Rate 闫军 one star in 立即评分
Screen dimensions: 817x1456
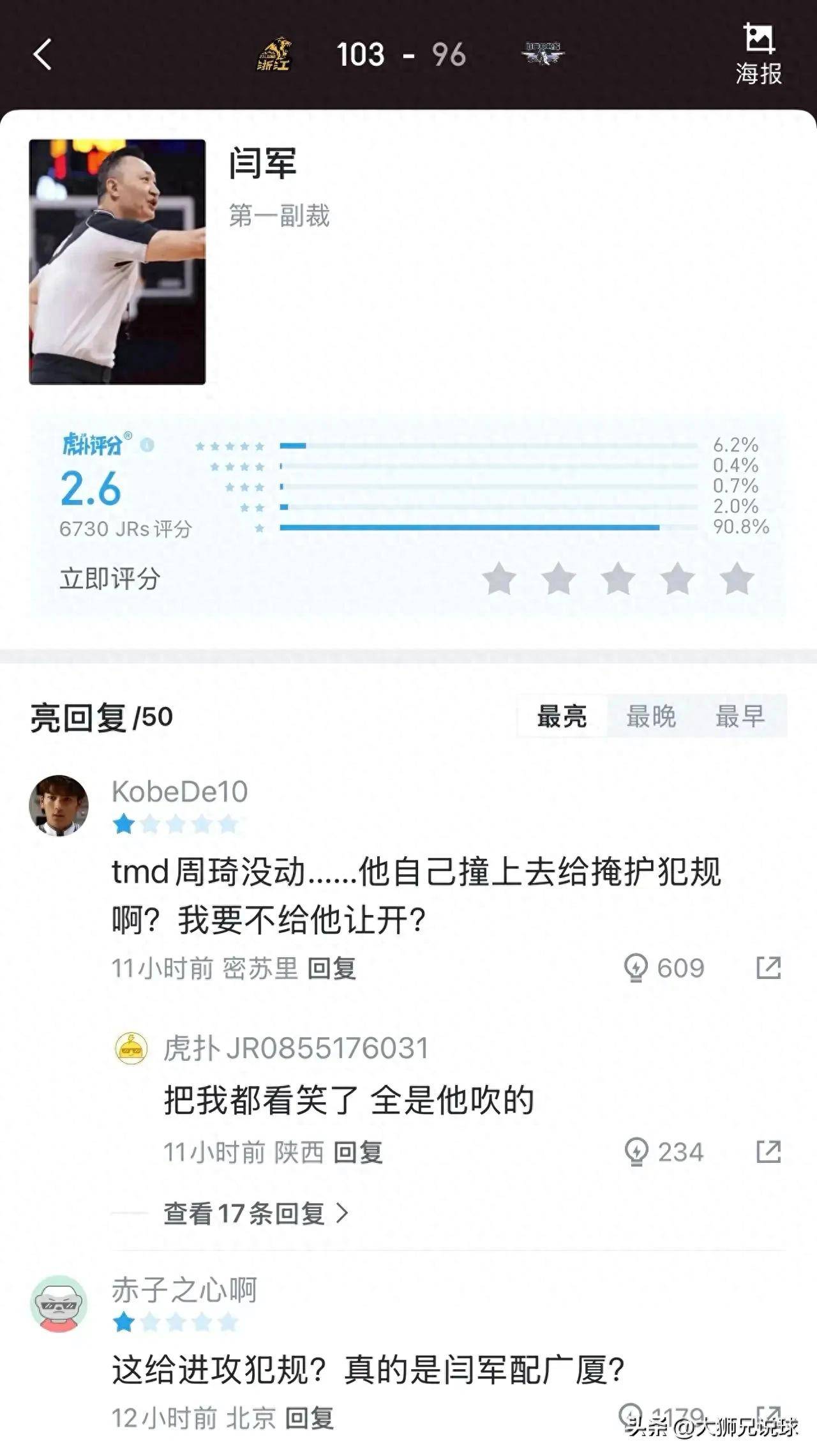coord(499,579)
